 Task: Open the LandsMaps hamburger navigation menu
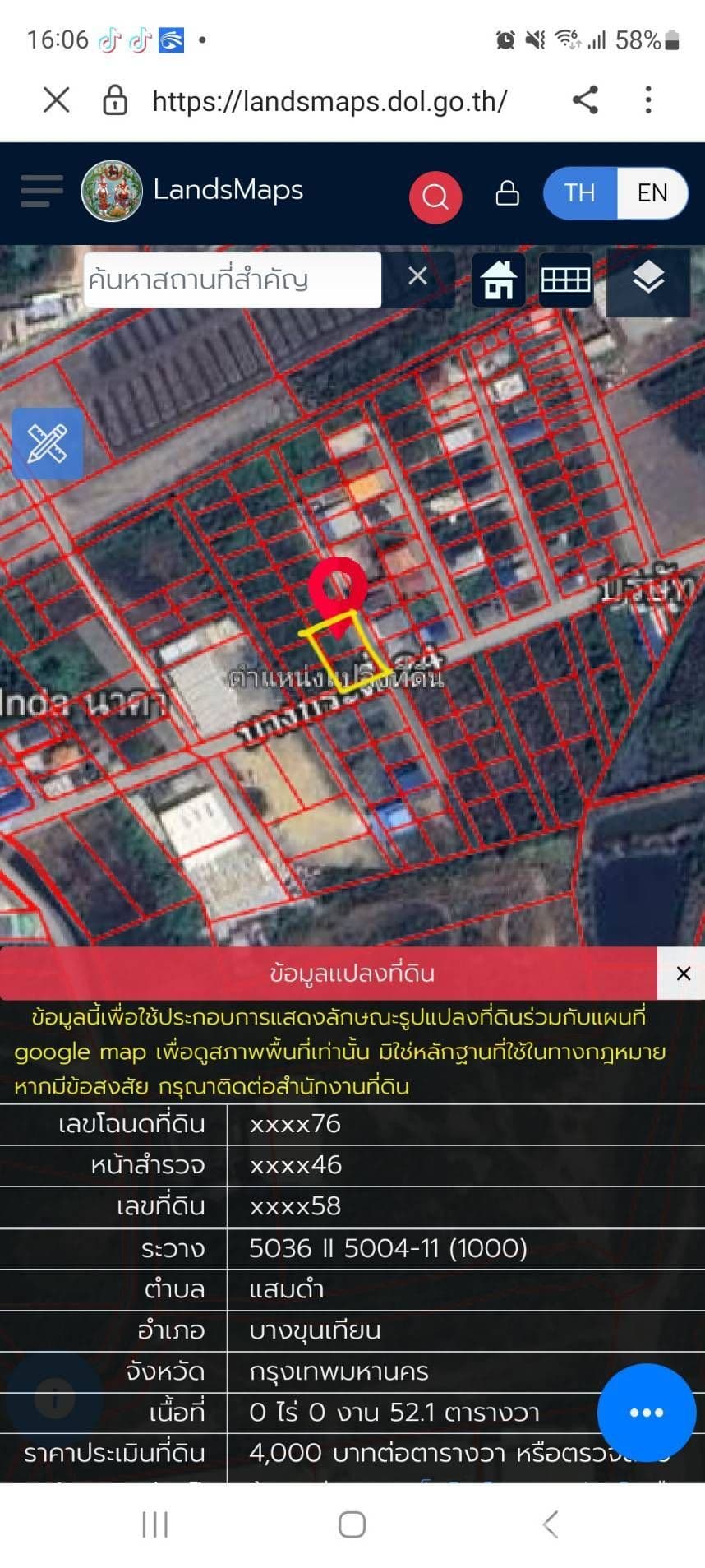click(x=39, y=191)
